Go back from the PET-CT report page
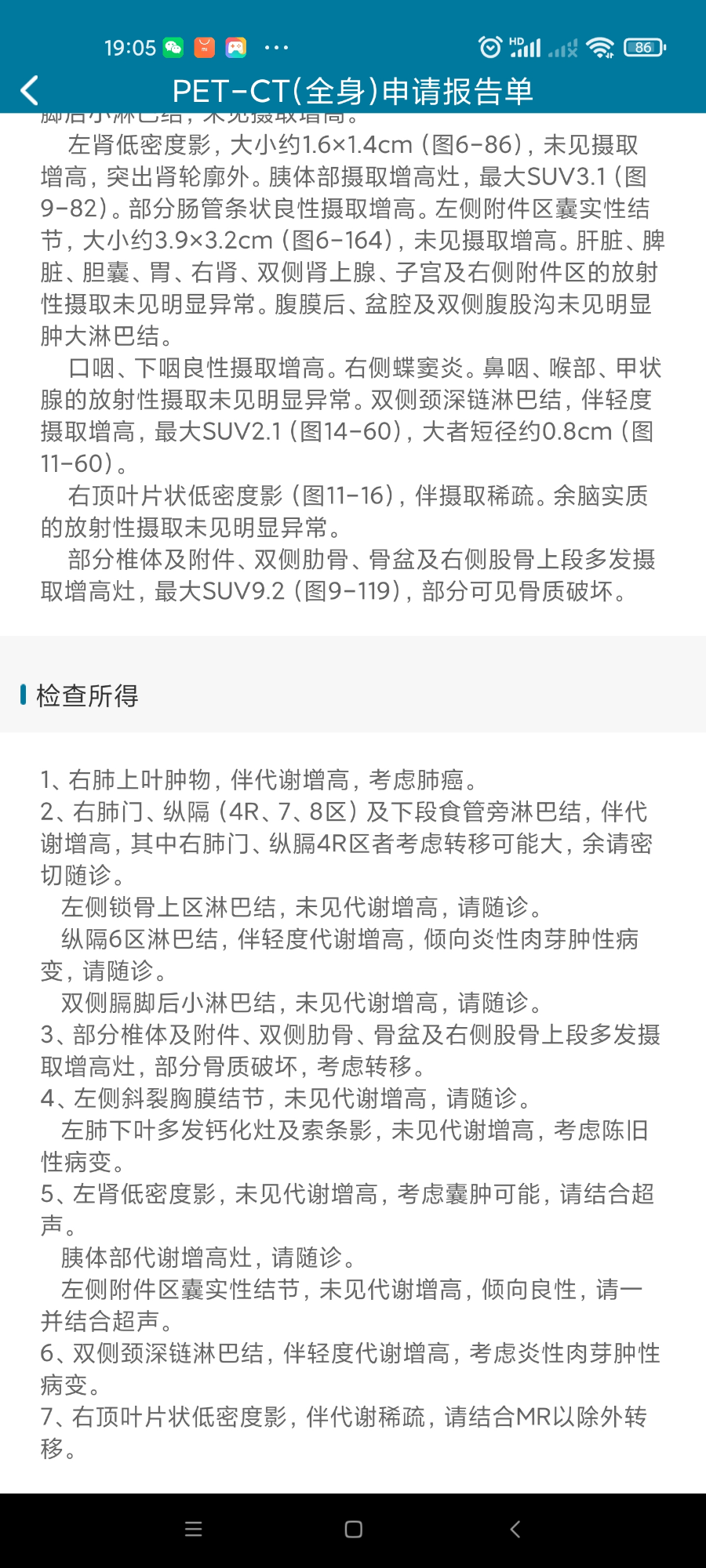This screenshot has height=1568, width=706. tap(30, 91)
